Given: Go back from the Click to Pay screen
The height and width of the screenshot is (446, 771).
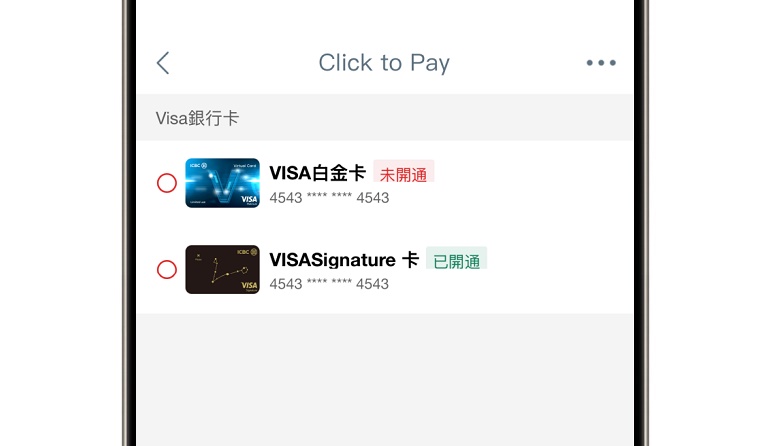Looking at the screenshot, I should click(163, 63).
